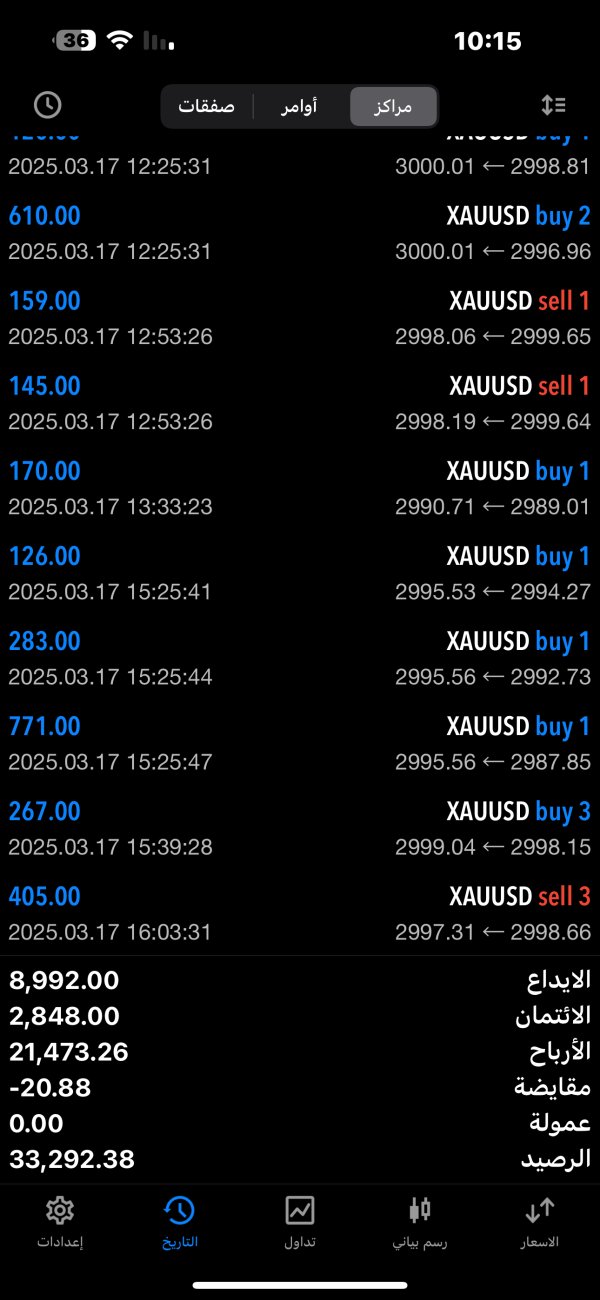Open the date range clock icon
Viewport: 600px width, 1300px height.
pyautogui.click(x=47, y=105)
